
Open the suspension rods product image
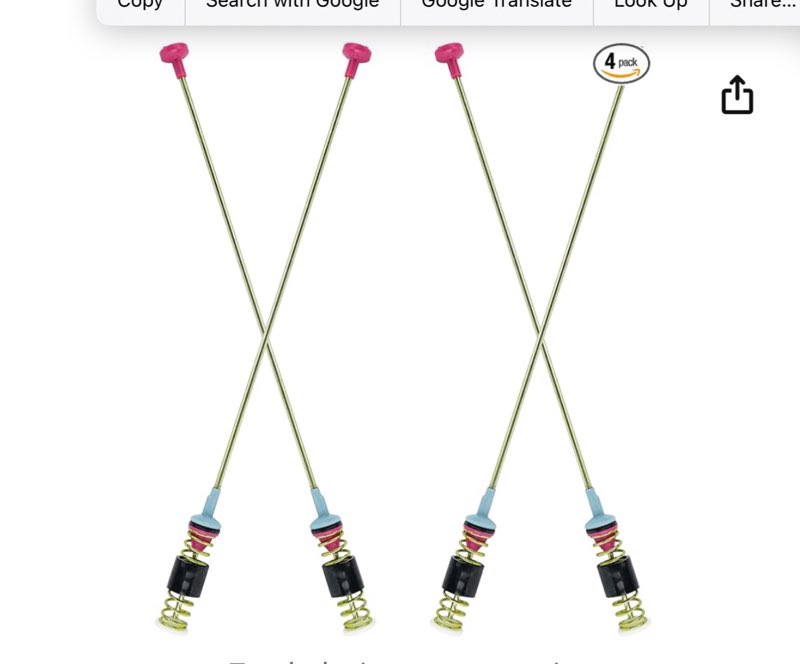400,340
